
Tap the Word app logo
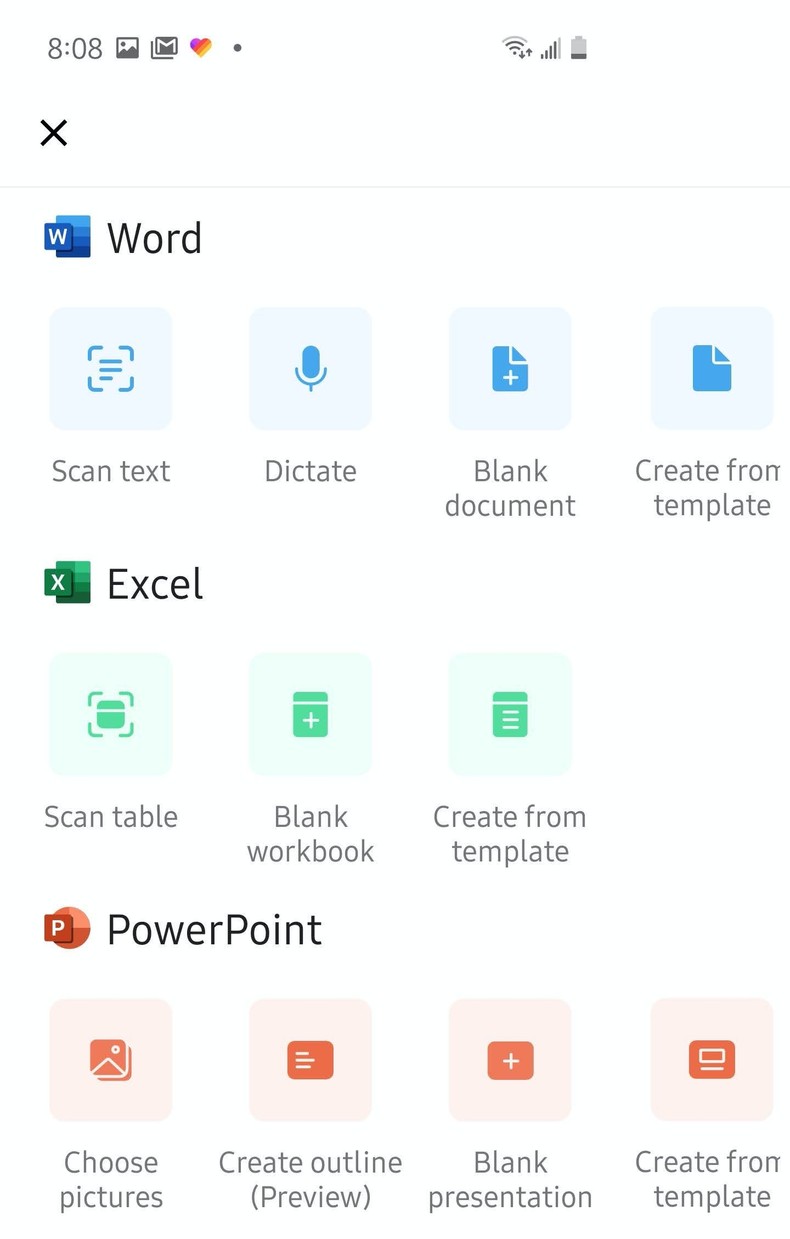(x=64, y=237)
